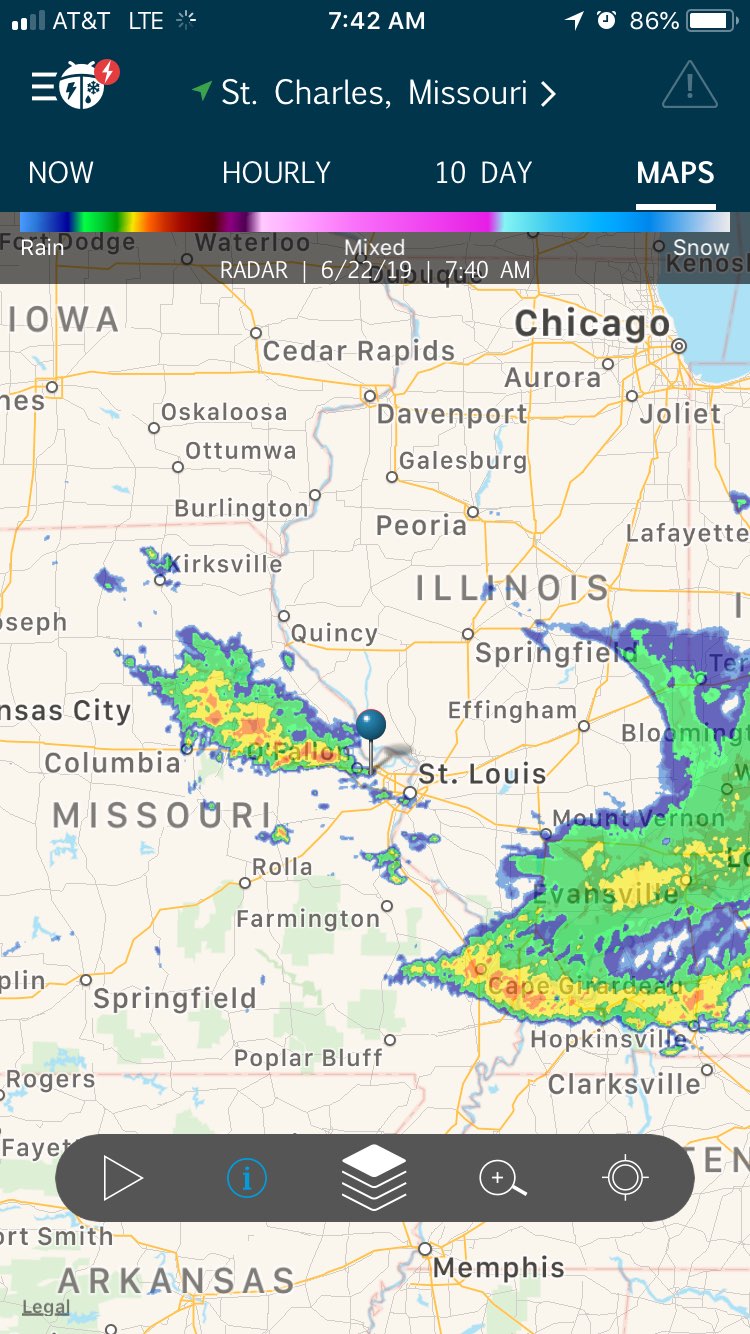750x1334 pixels.
Task: Open the map info legend
Action: (x=247, y=1179)
